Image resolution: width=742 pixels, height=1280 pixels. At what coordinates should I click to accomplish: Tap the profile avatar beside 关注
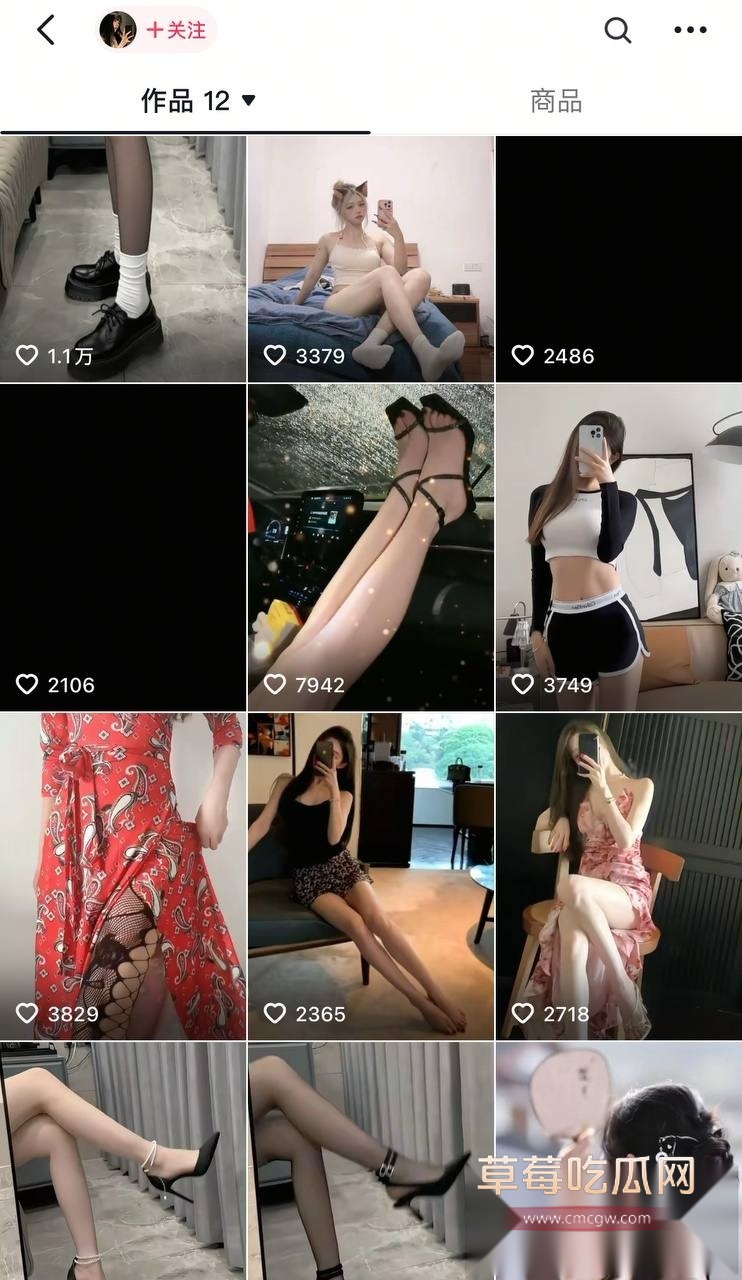click(x=118, y=30)
